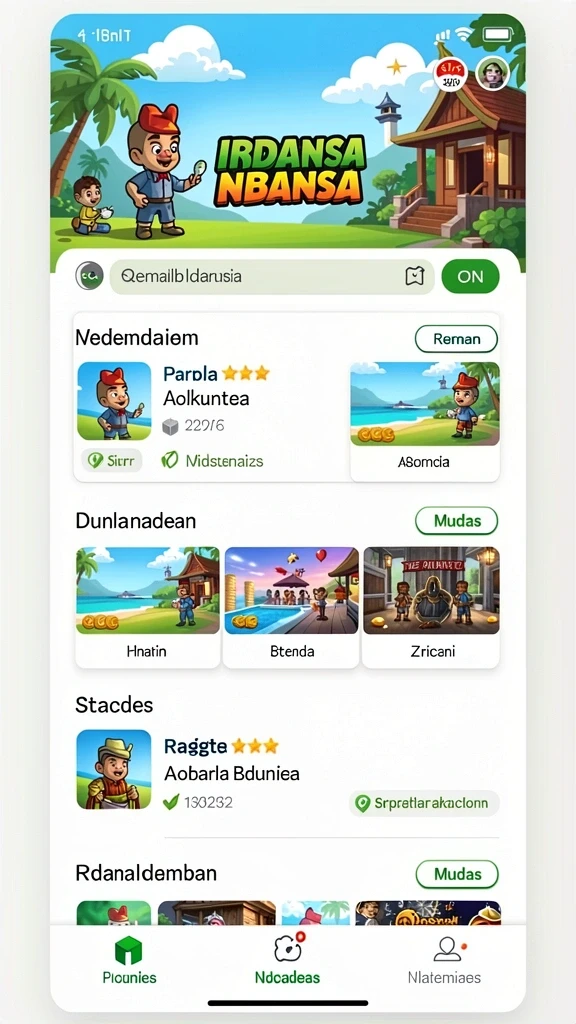Image resolution: width=576 pixels, height=1024 pixels.
Task: Open the Zricani game tile
Action: tap(431, 607)
